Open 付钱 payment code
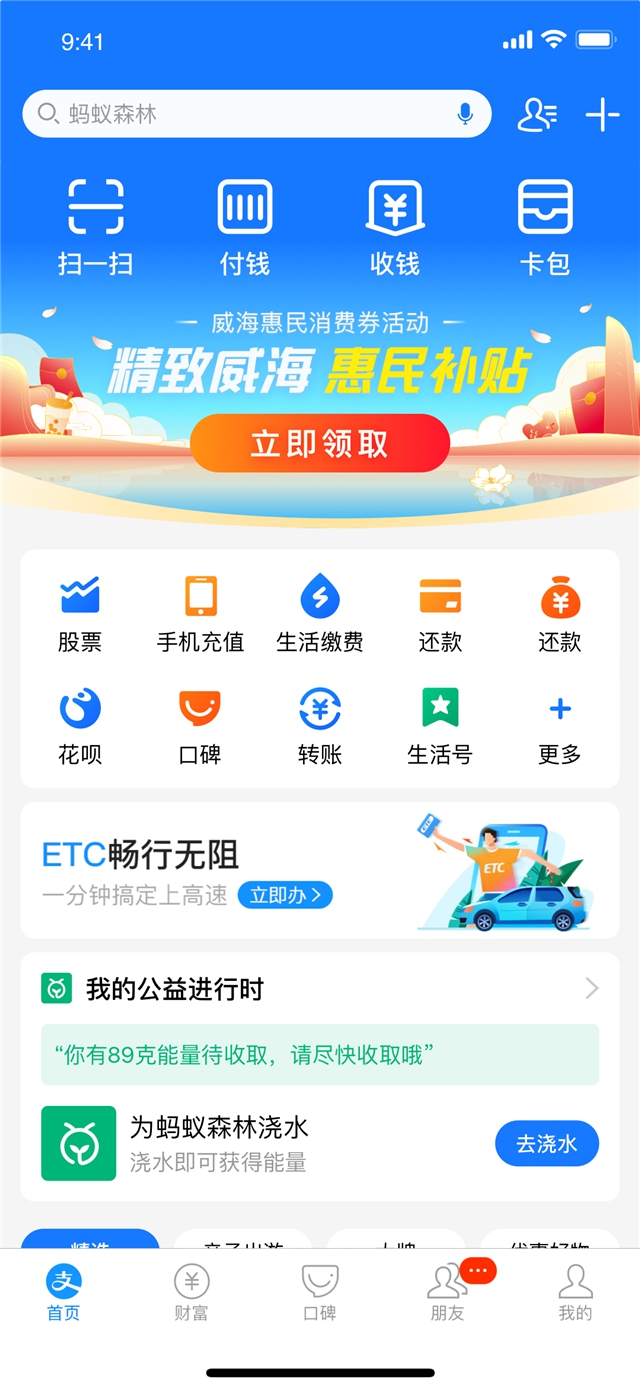Image resolution: width=640 pixels, height=1386 pixels. pyautogui.click(x=245, y=226)
